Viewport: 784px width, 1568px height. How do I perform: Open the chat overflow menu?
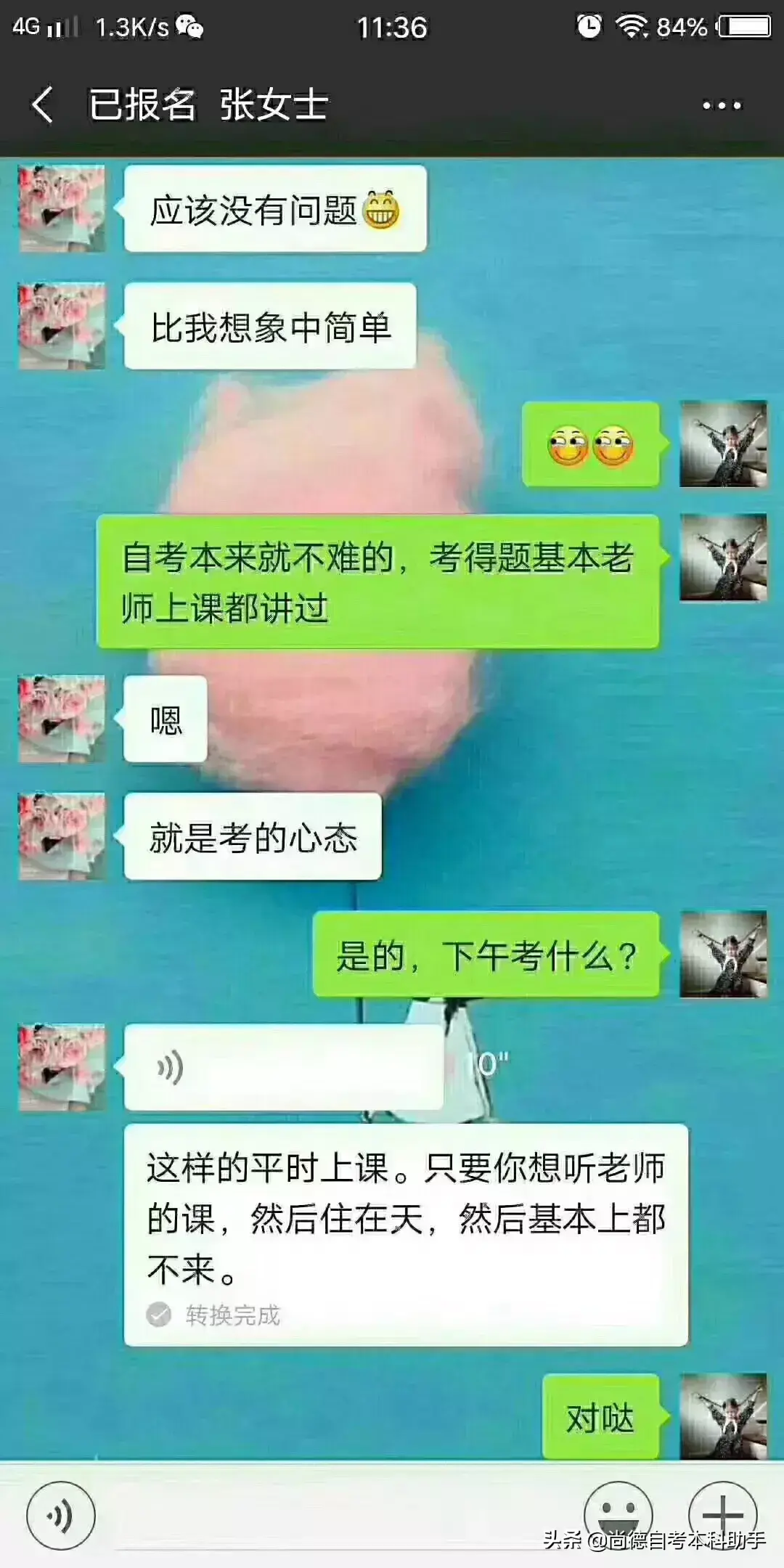(722, 106)
